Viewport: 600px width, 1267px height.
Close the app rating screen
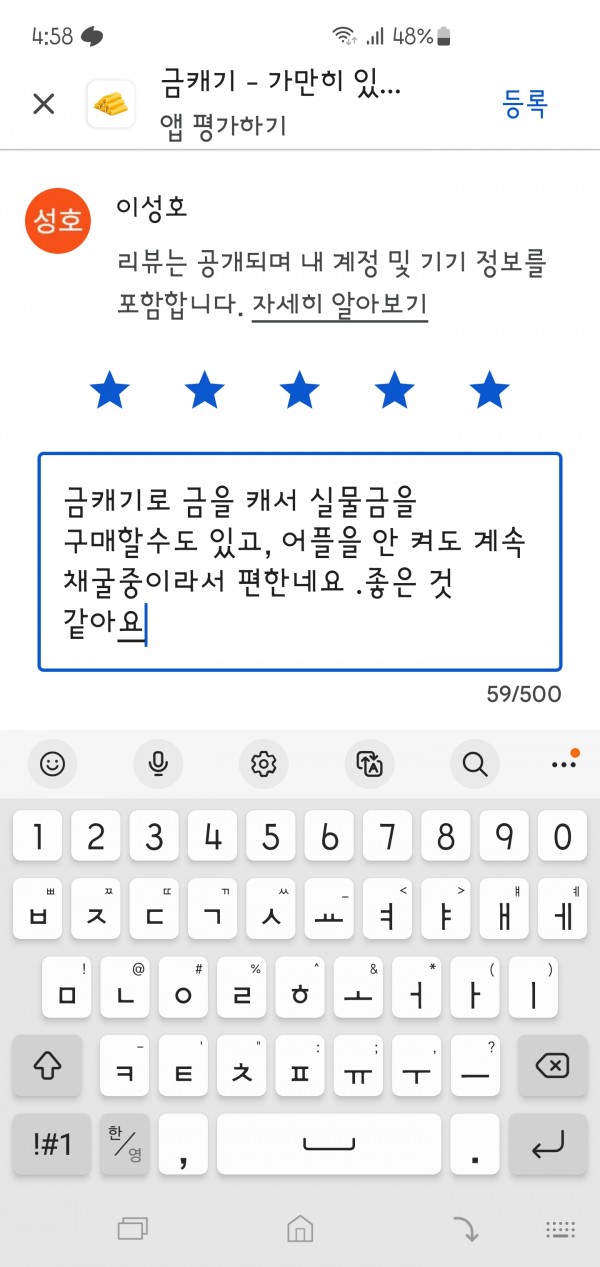coord(44,104)
